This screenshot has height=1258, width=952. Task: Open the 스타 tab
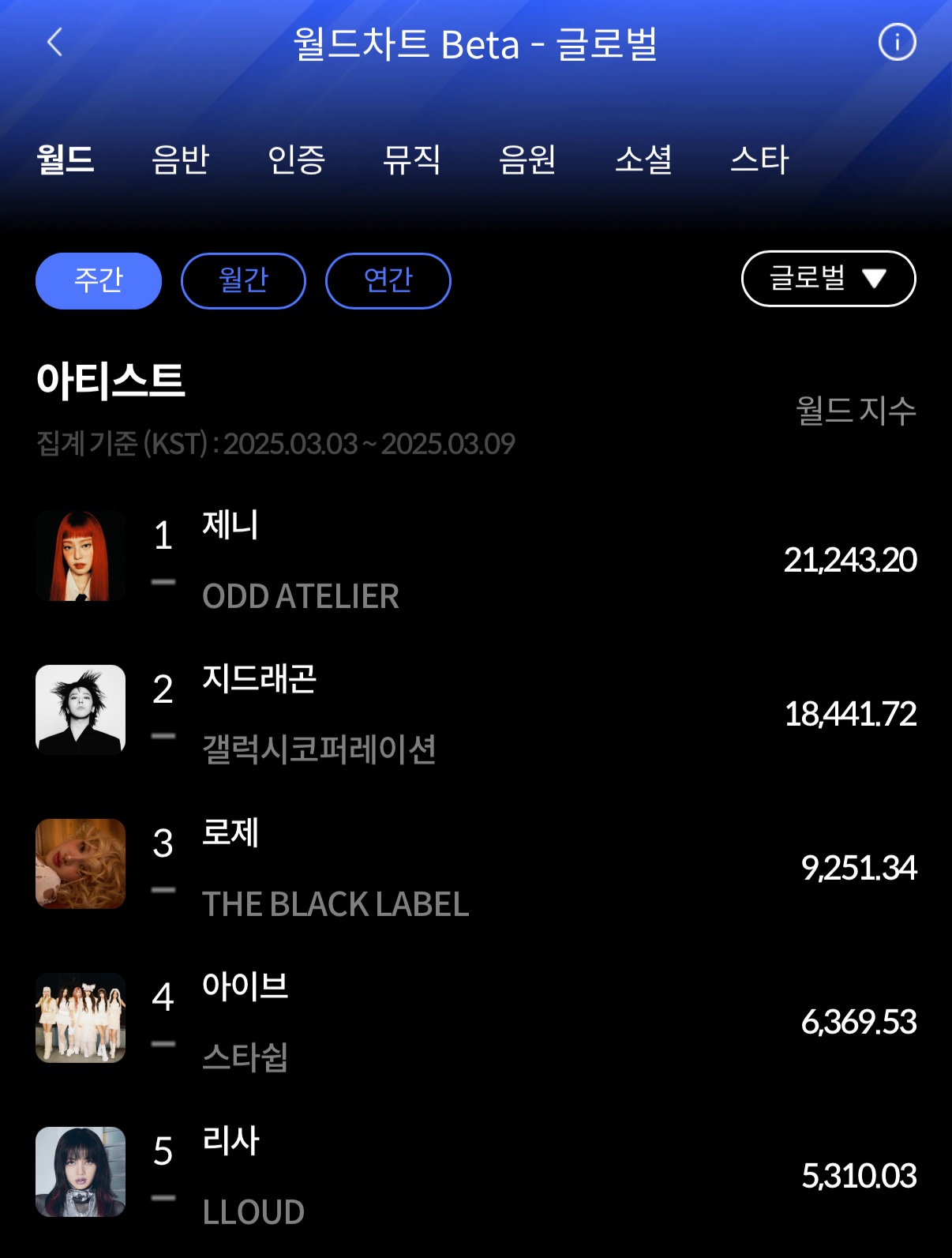coord(759,159)
